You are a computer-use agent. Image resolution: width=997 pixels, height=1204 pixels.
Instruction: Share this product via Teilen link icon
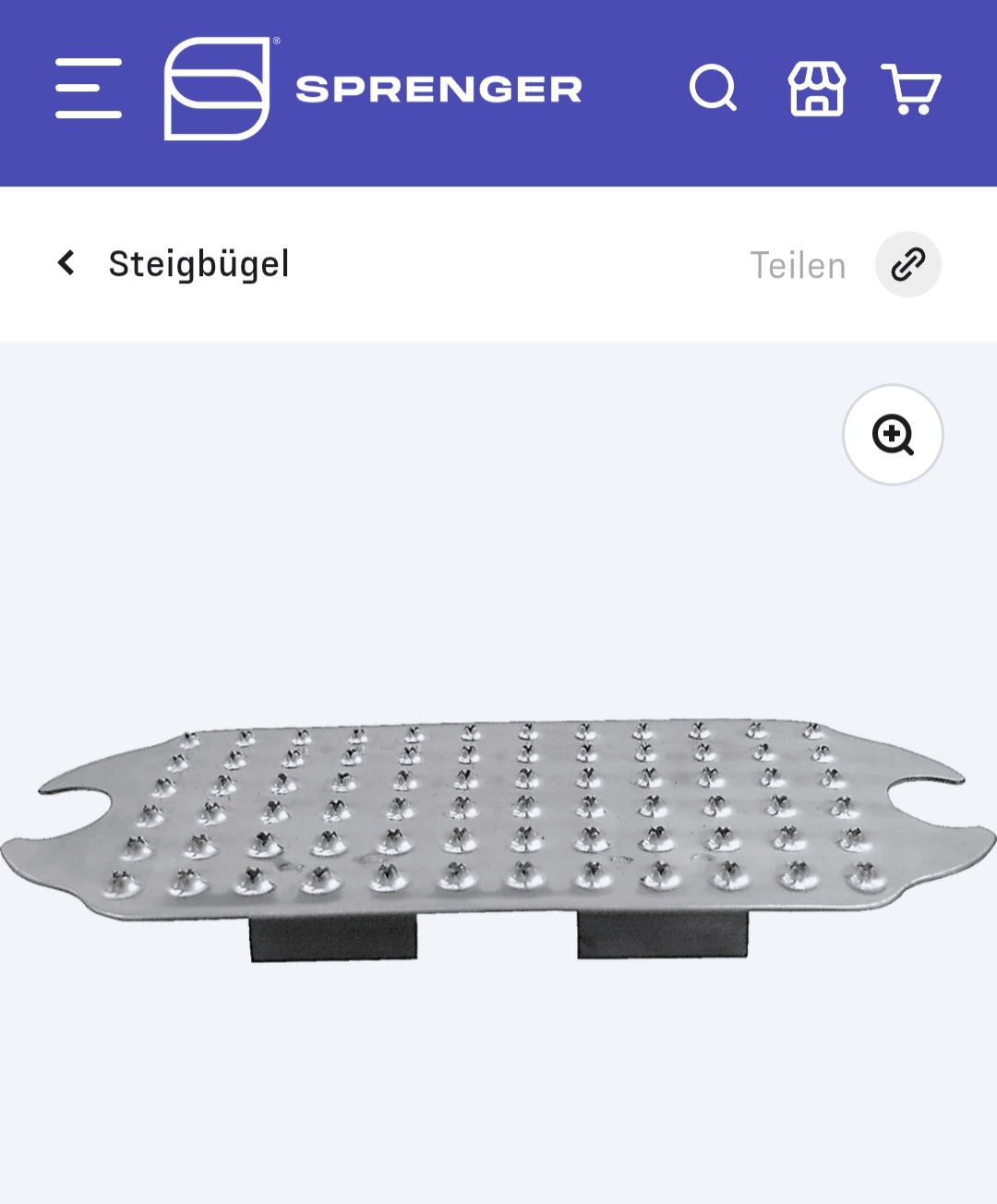[907, 265]
